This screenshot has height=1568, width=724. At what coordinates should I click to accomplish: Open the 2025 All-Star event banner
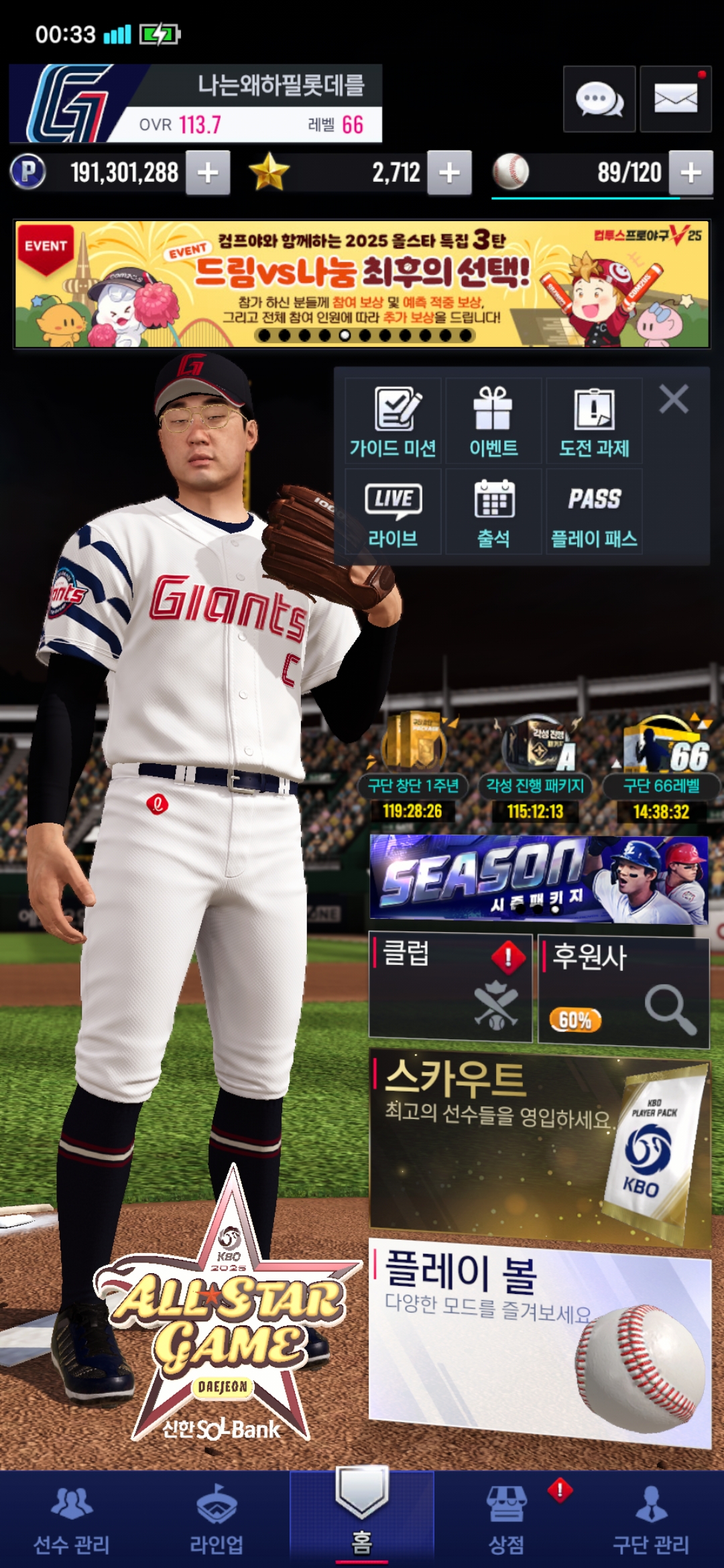tap(362, 284)
